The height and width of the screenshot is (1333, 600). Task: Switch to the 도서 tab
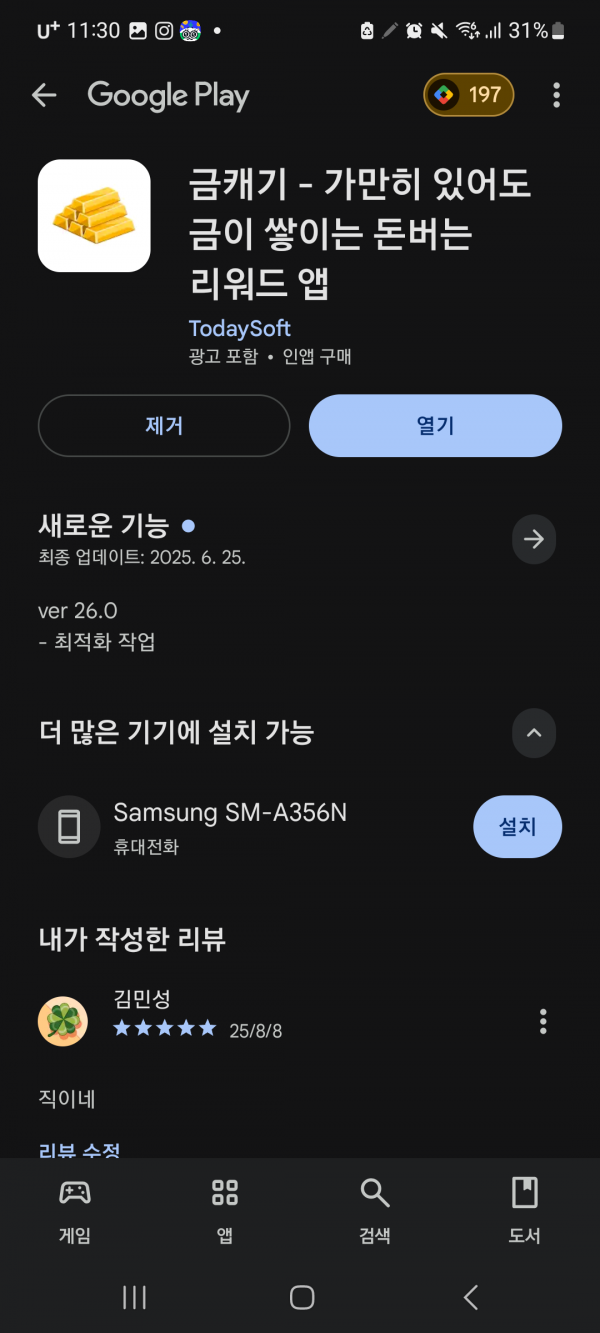(525, 1210)
